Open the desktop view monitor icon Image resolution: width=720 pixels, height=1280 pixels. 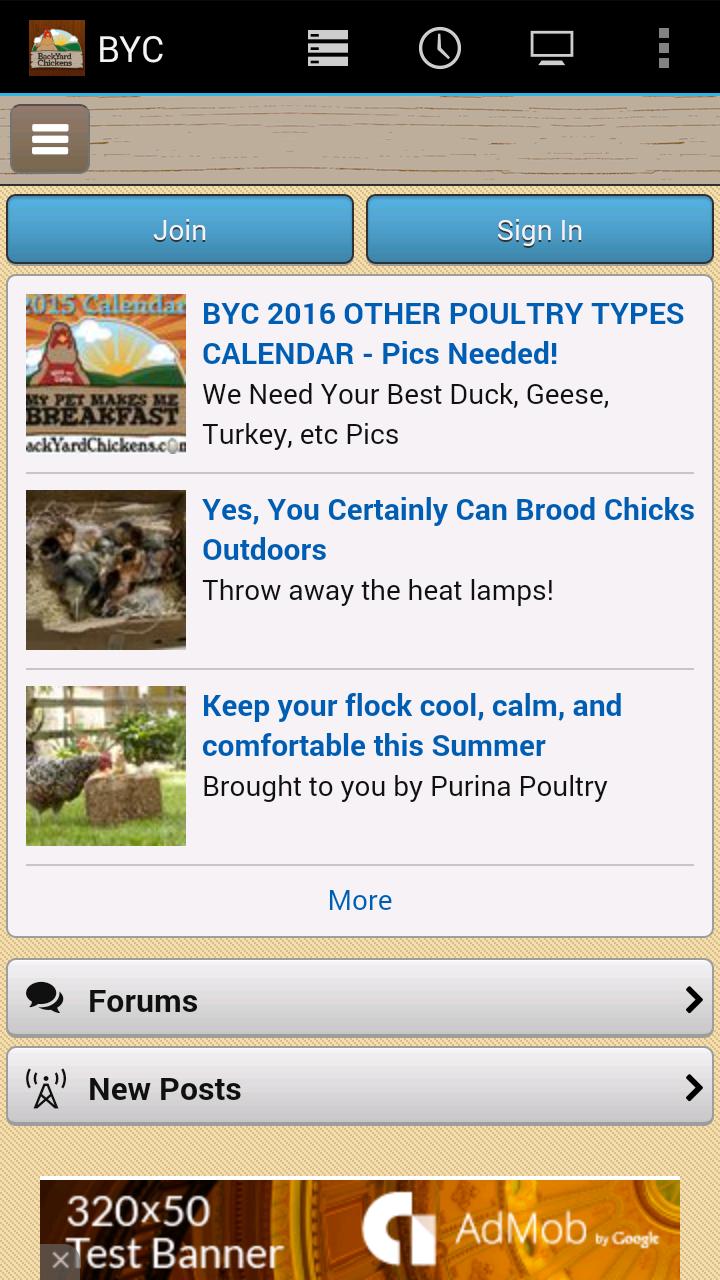tap(551, 47)
